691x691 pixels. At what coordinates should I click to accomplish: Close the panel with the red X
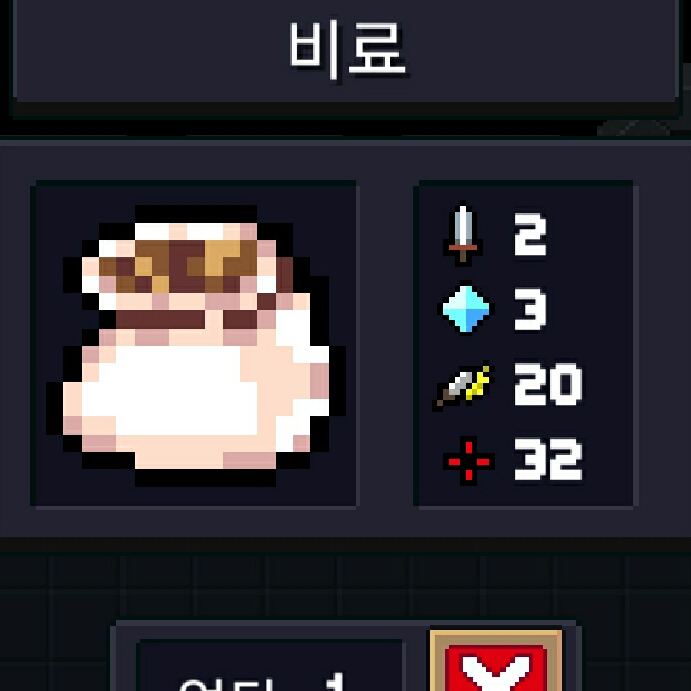(x=495, y=666)
